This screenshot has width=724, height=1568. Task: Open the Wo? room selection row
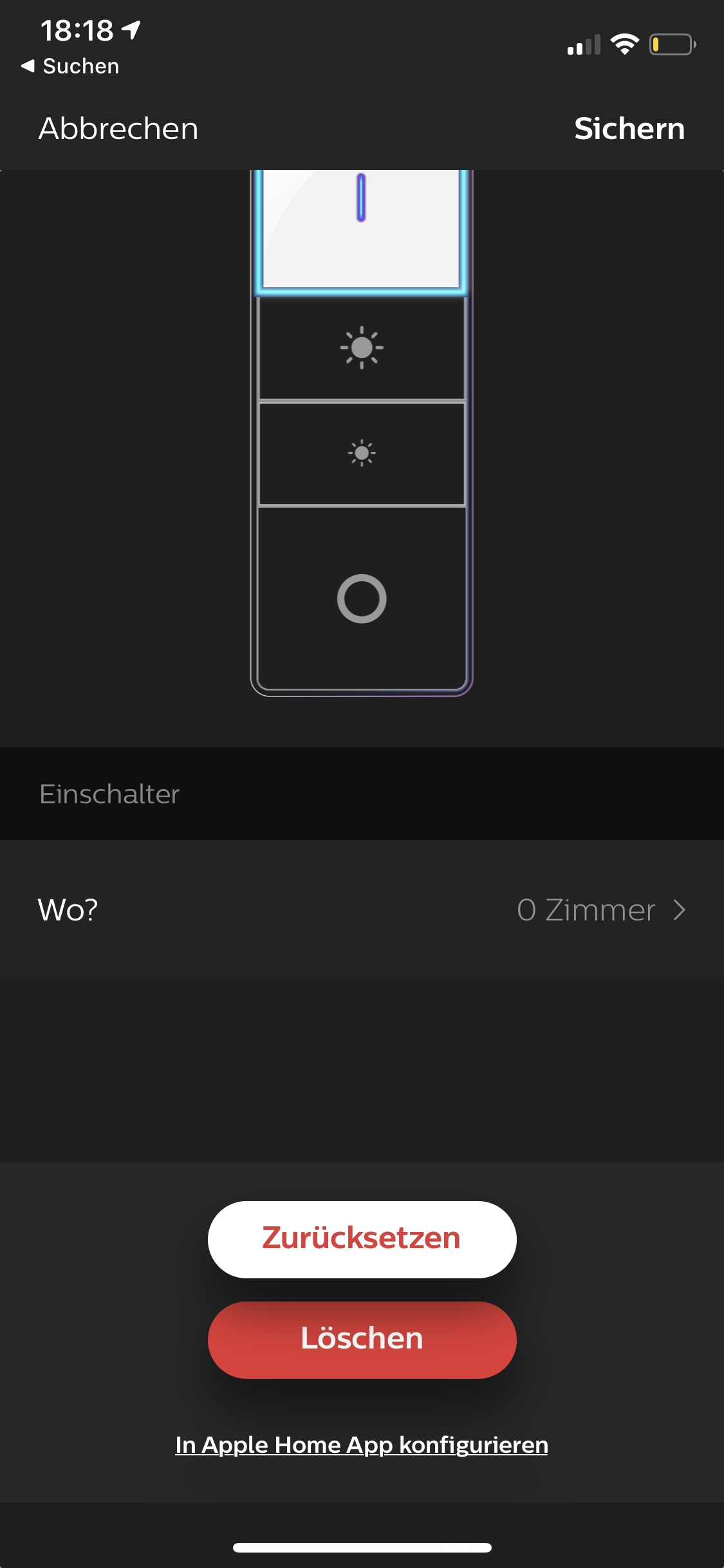pos(362,910)
